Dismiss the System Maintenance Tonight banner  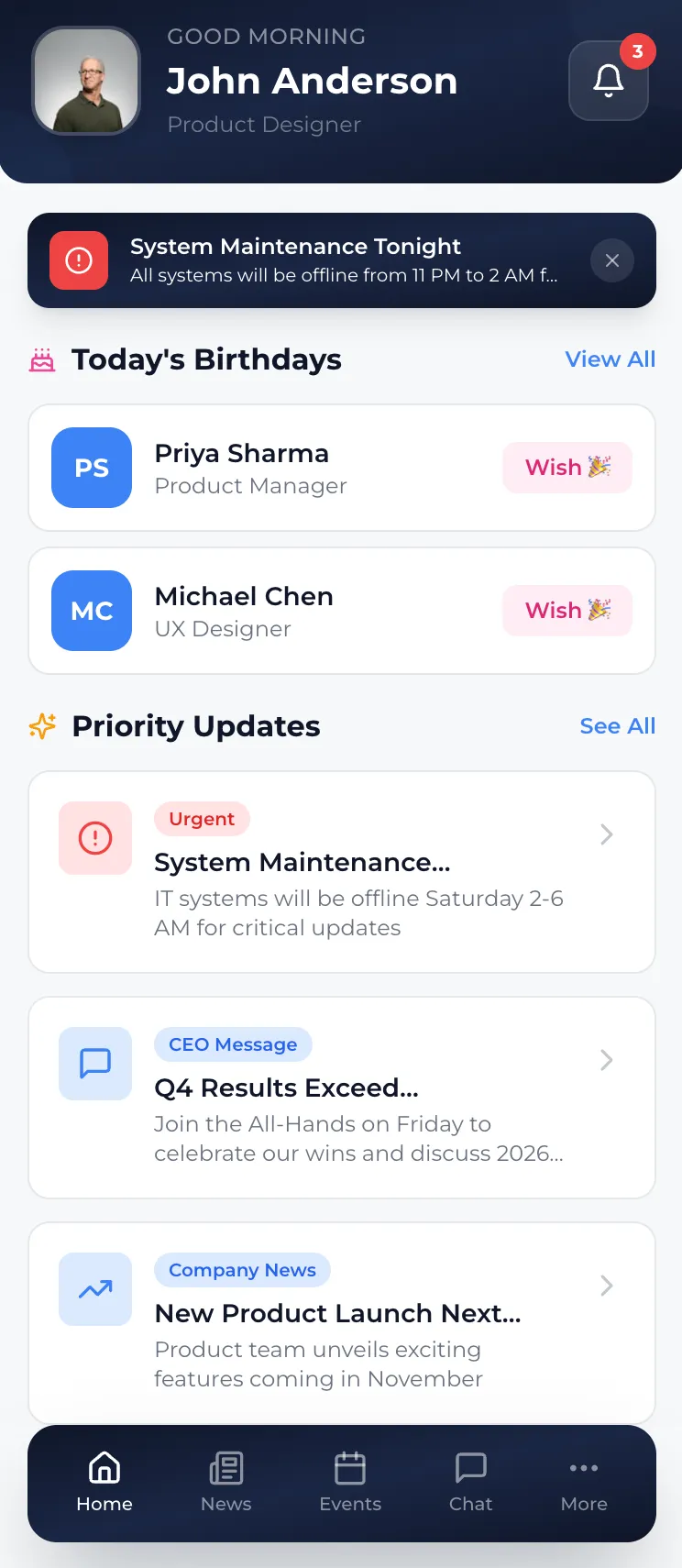click(611, 260)
